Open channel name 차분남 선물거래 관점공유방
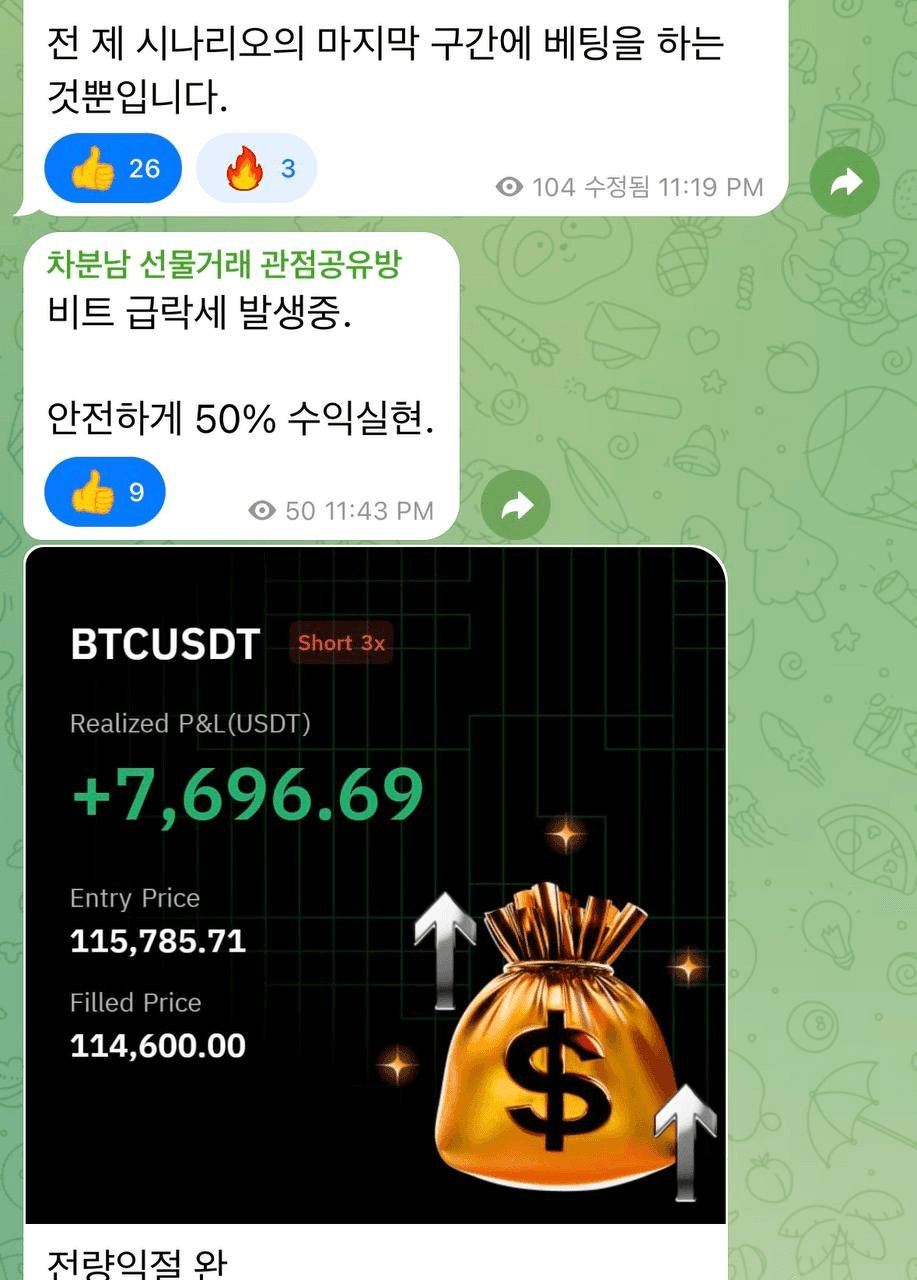 pyautogui.click(x=223, y=263)
